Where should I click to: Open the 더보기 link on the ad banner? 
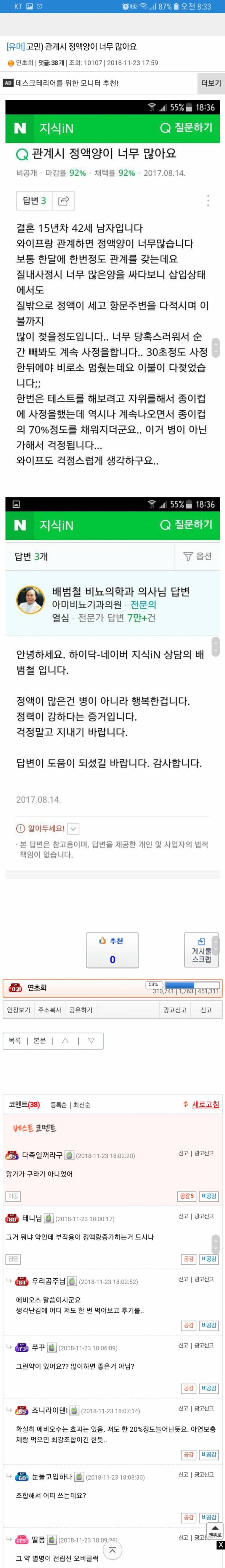210,83
